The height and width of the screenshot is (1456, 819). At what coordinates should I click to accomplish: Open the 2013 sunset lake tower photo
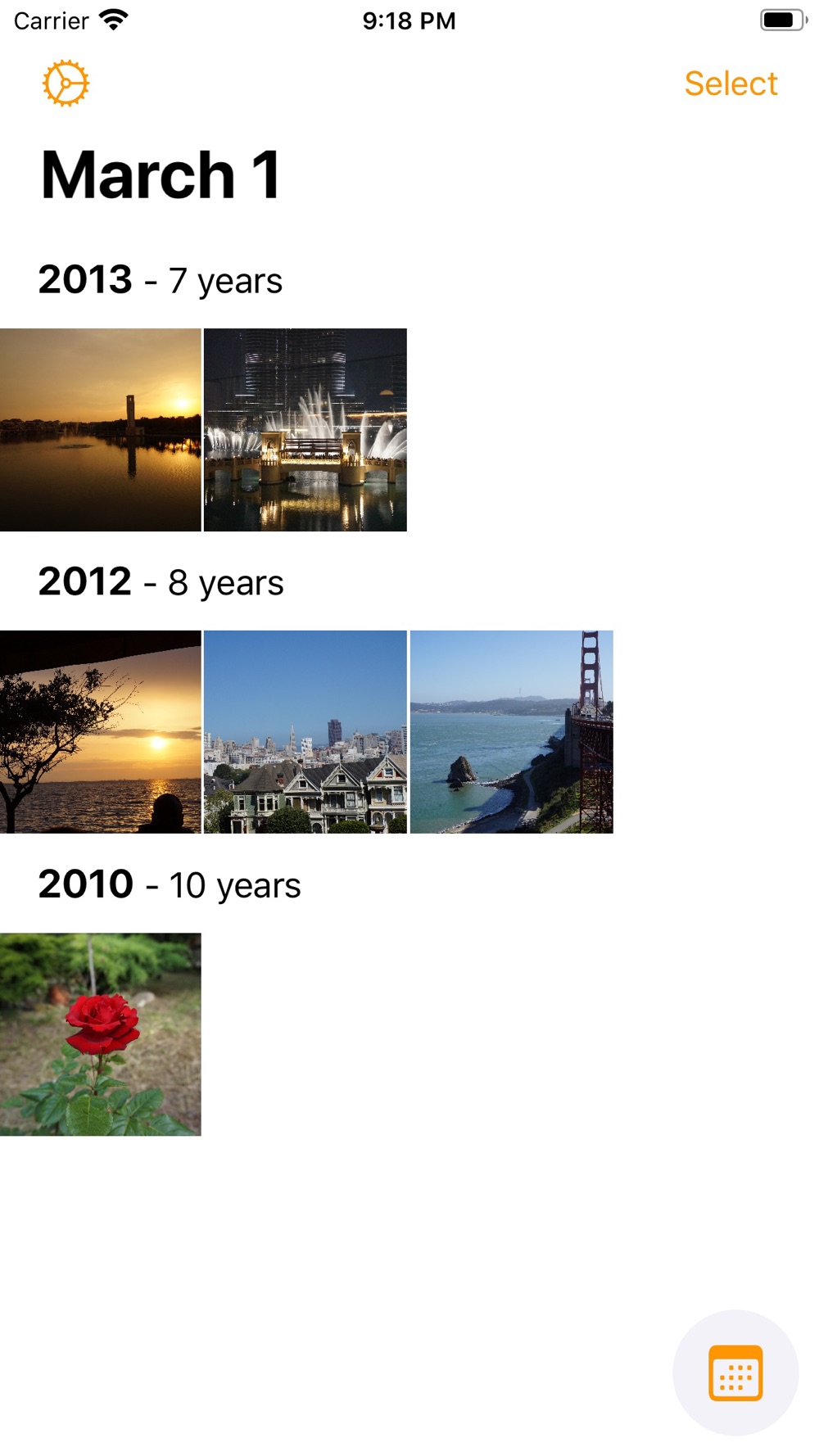[100, 430]
